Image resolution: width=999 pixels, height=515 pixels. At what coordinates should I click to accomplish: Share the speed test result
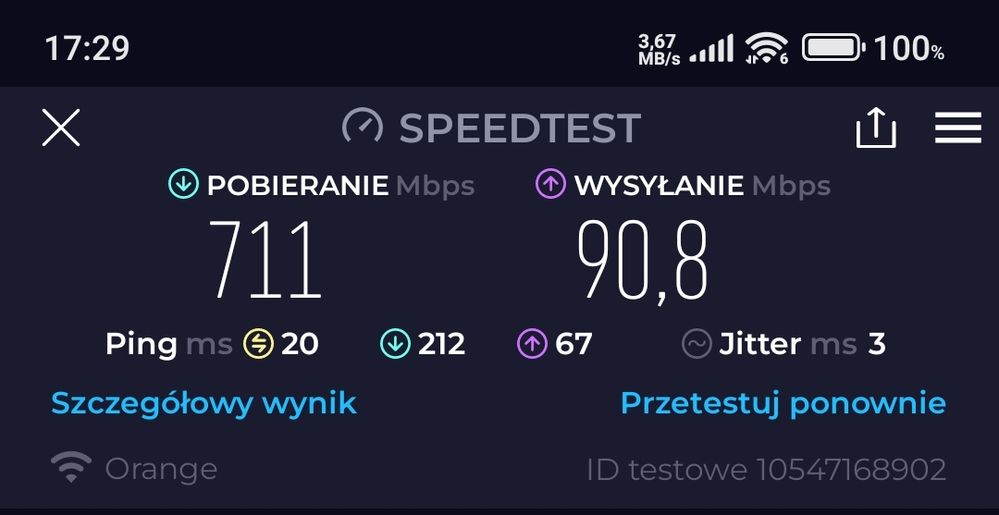pyautogui.click(x=876, y=128)
